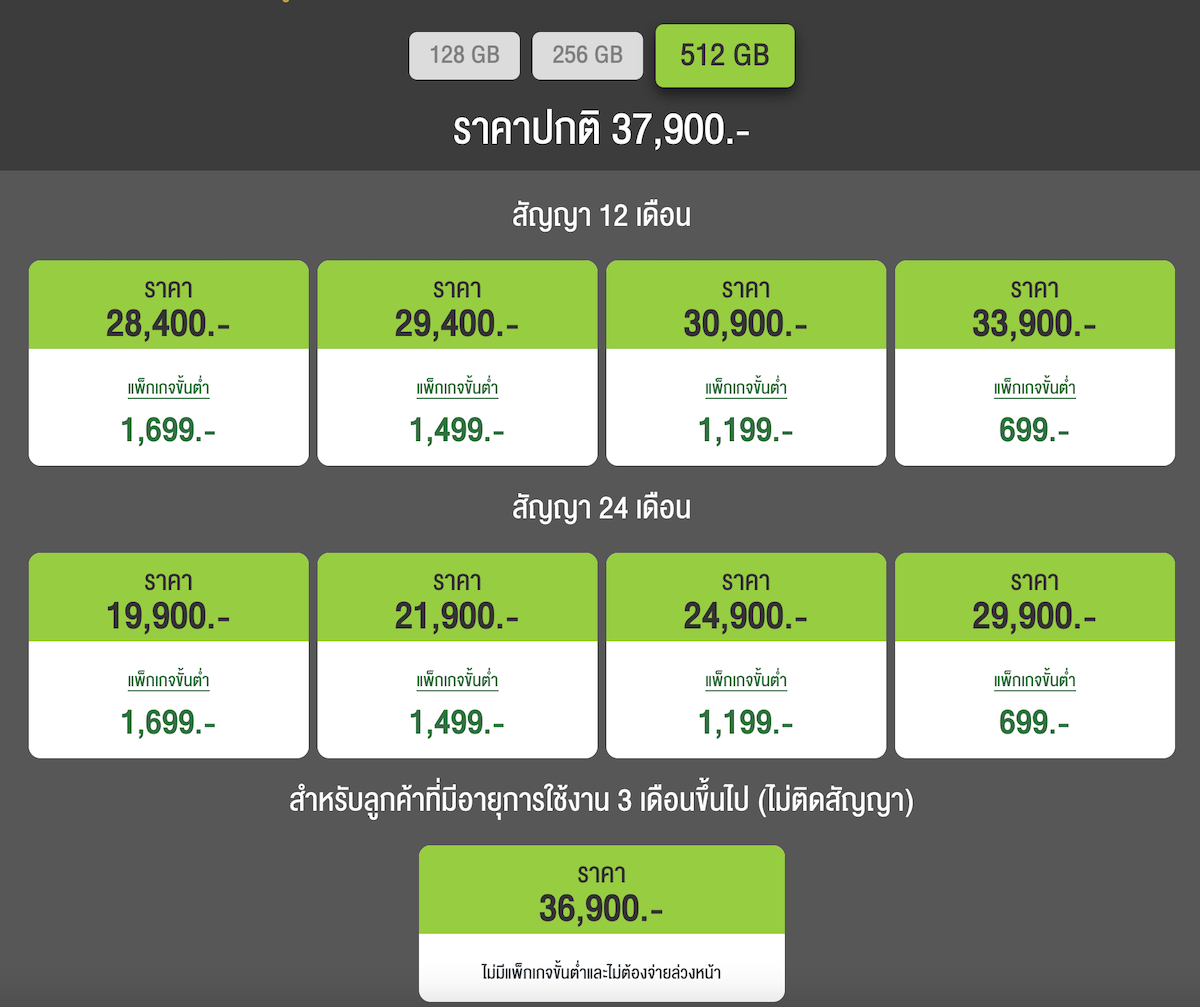
Task: View แพ็กเกจขั้นต่ำ link under the 24,900.- price
Action: click(746, 681)
